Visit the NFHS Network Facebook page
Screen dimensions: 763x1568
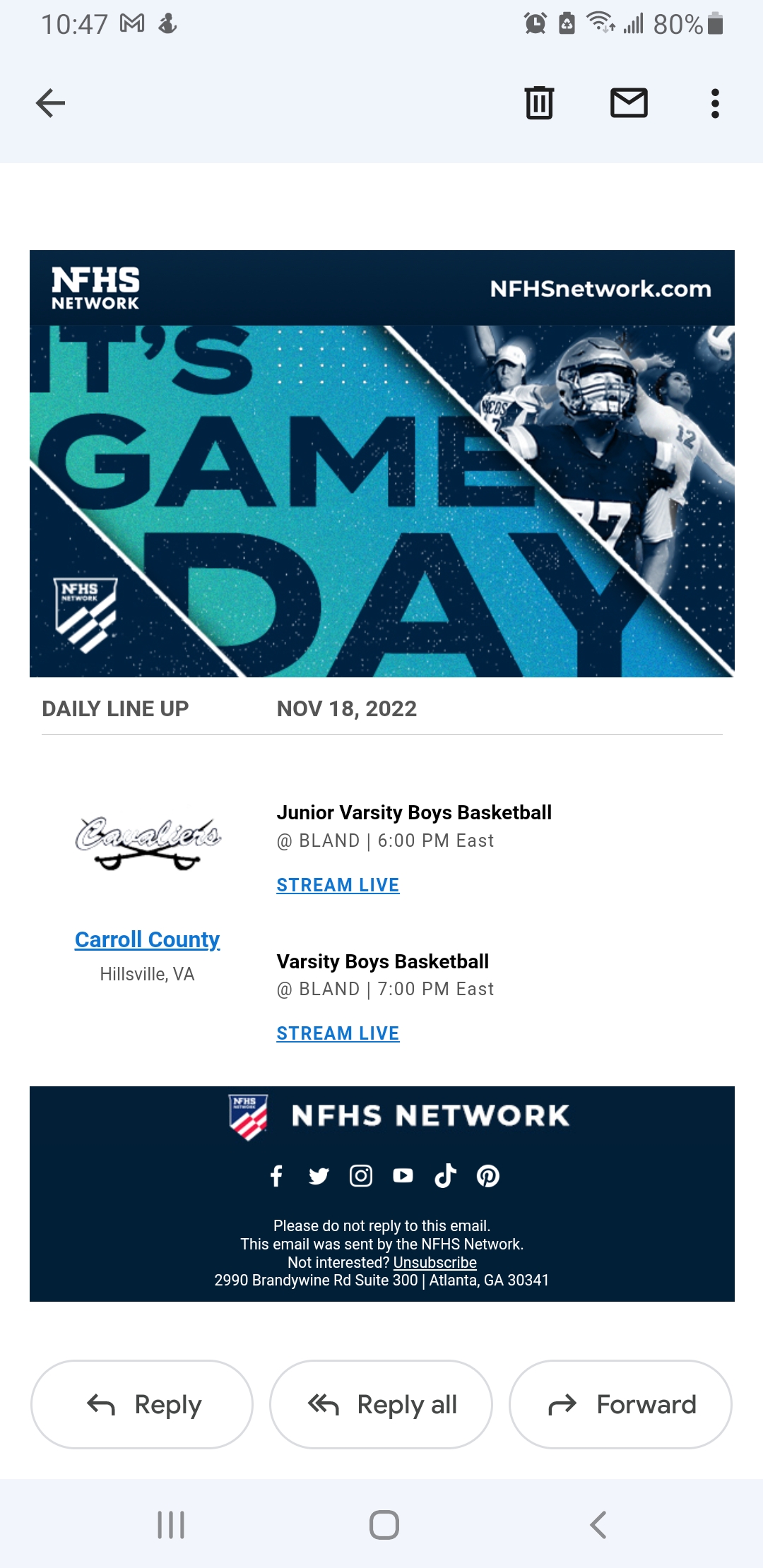276,1176
